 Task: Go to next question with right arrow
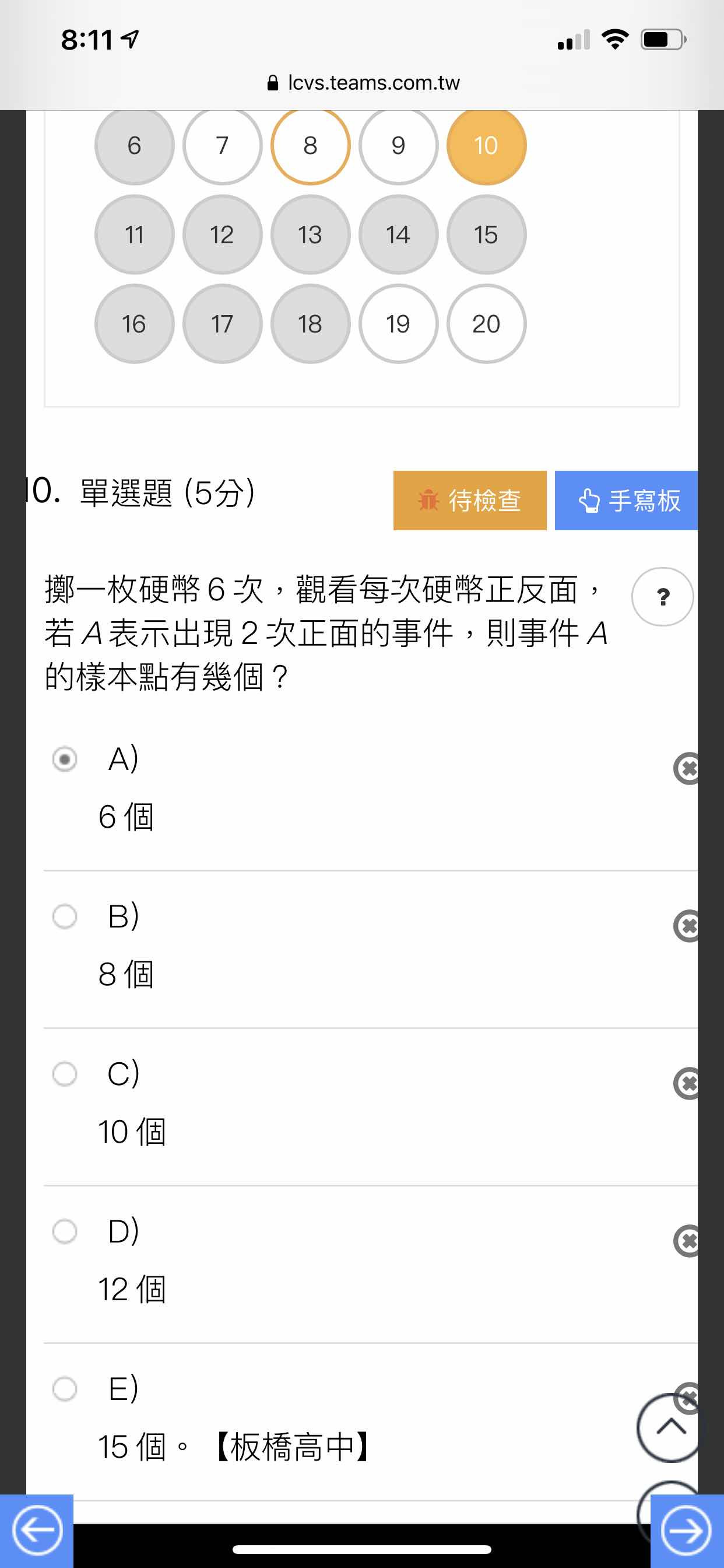click(x=687, y=1530)
